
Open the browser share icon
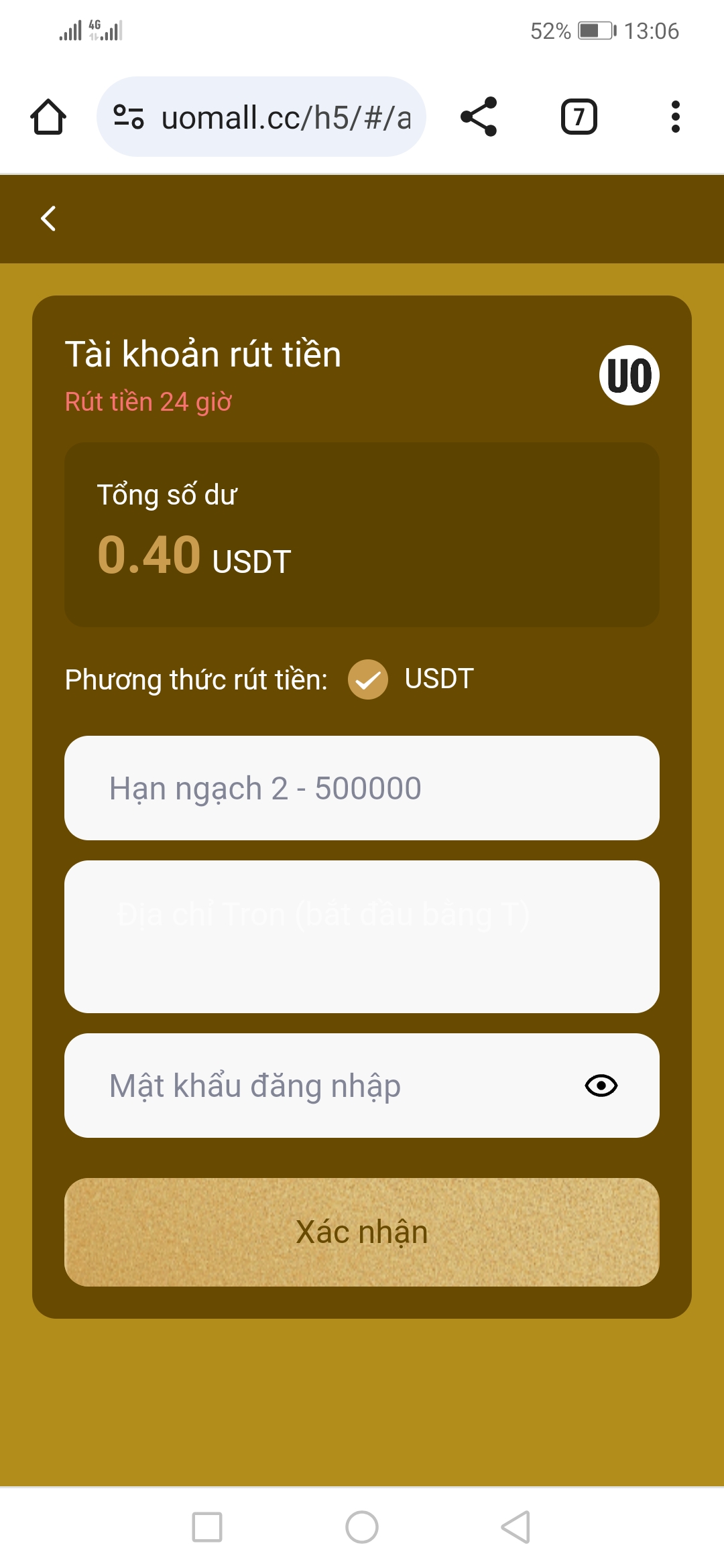tap(479, 115)
